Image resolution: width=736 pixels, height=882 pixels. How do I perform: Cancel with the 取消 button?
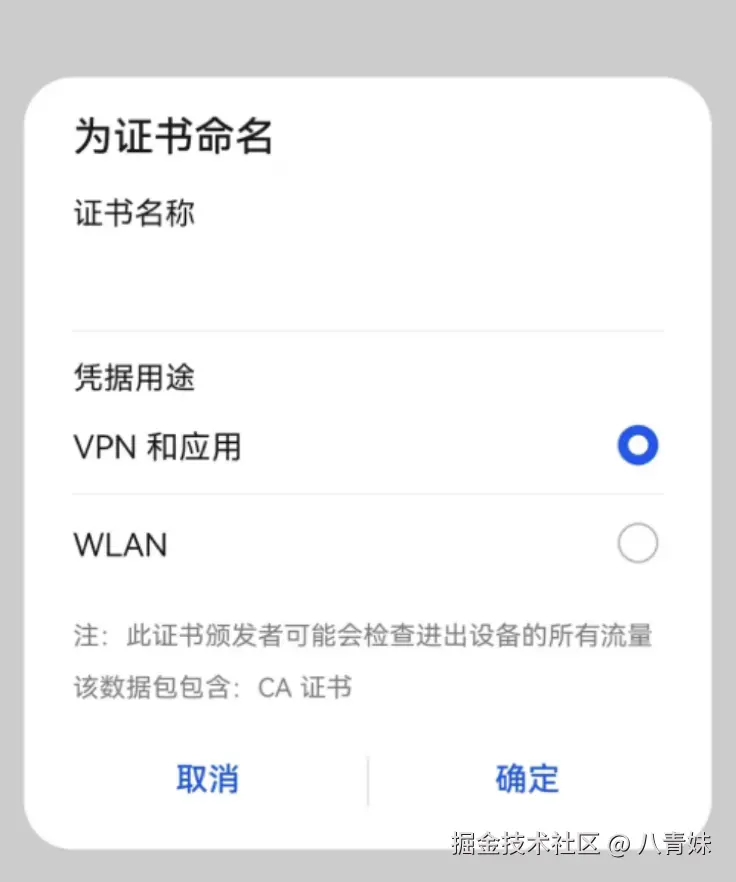pyautogui.click(x=207, y=779)
